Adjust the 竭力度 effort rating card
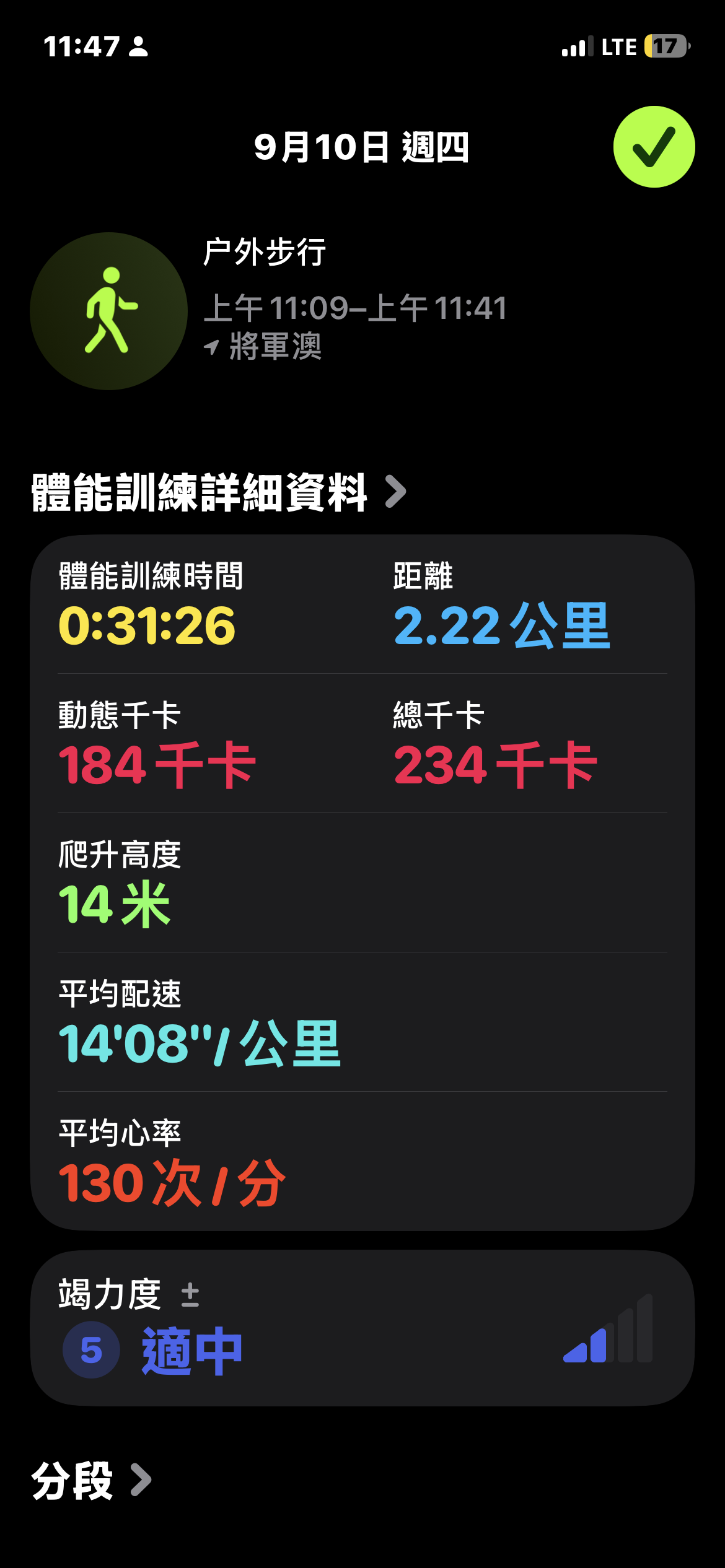The height and width of the screenshot is (1568, 725). pos(362,1328)
